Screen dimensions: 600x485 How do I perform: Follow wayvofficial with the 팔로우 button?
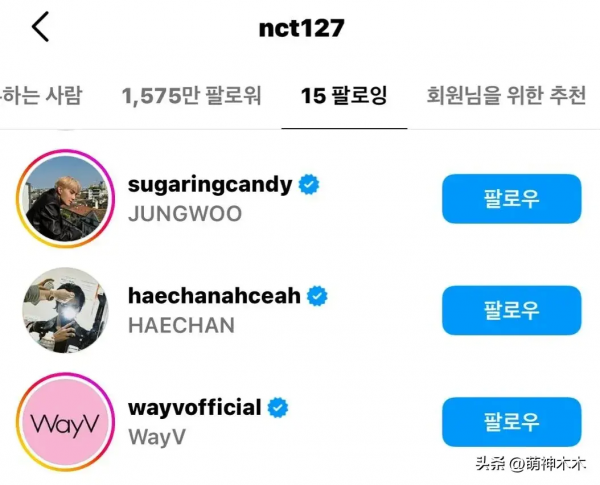511,421
